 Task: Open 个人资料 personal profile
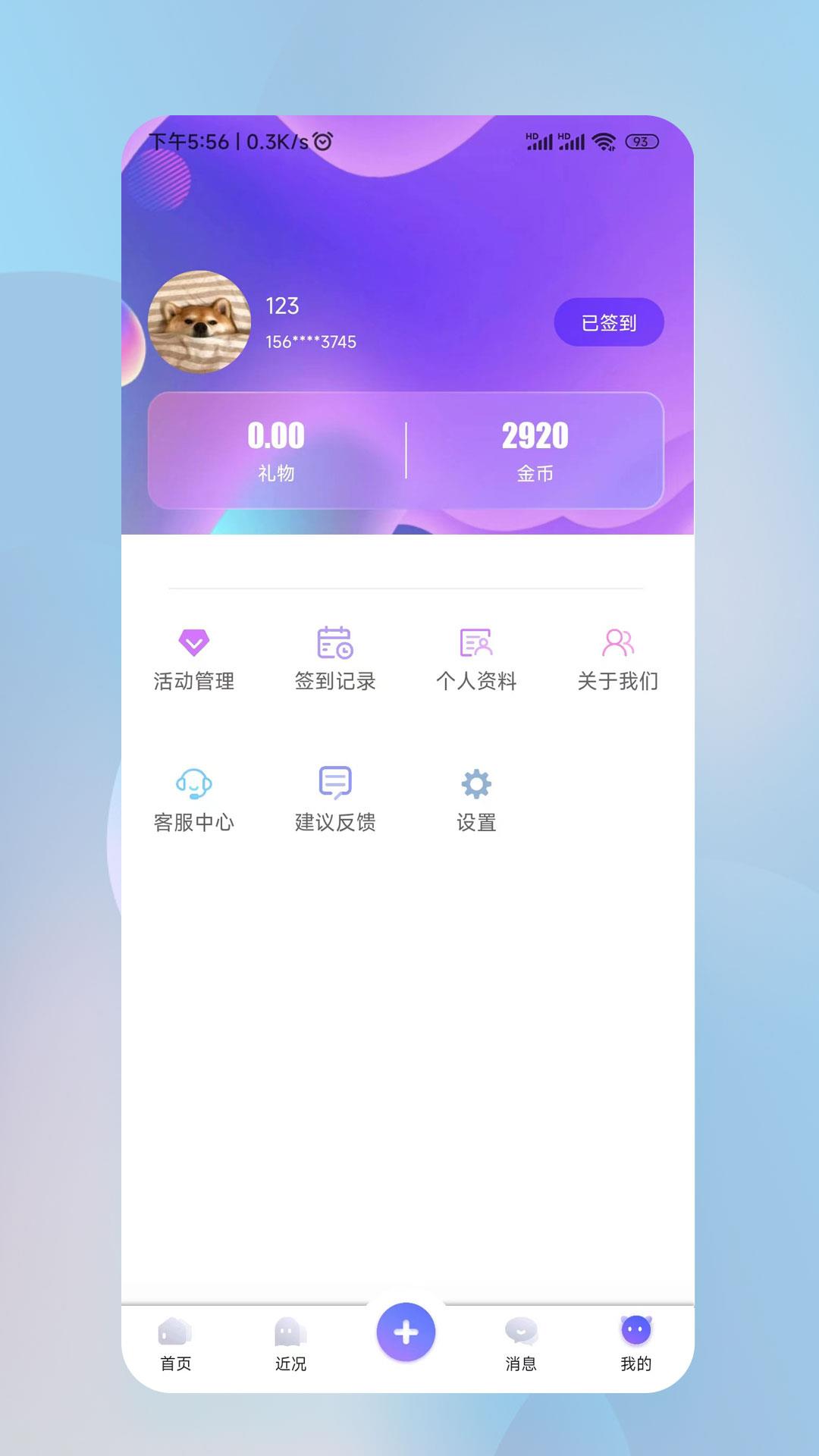(476, 658)
